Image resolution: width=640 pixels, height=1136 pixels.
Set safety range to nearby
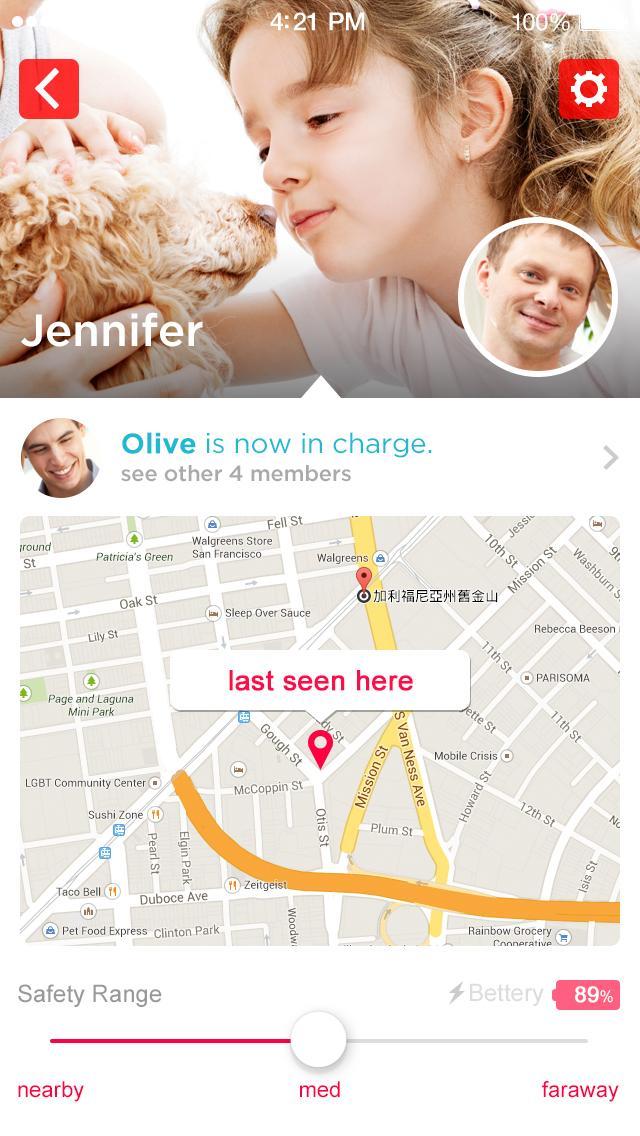[51, 1089]
